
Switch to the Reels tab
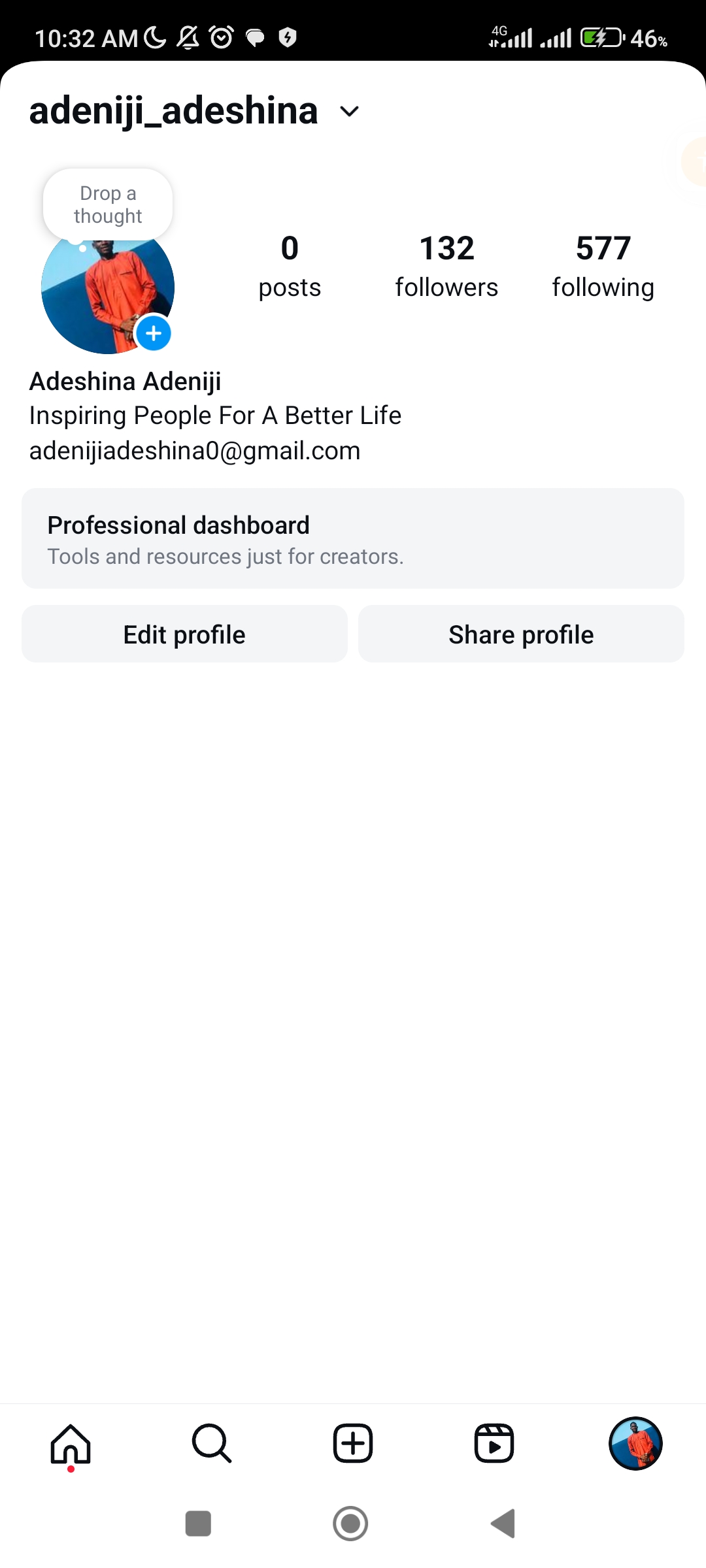[x=494, y=1444]
